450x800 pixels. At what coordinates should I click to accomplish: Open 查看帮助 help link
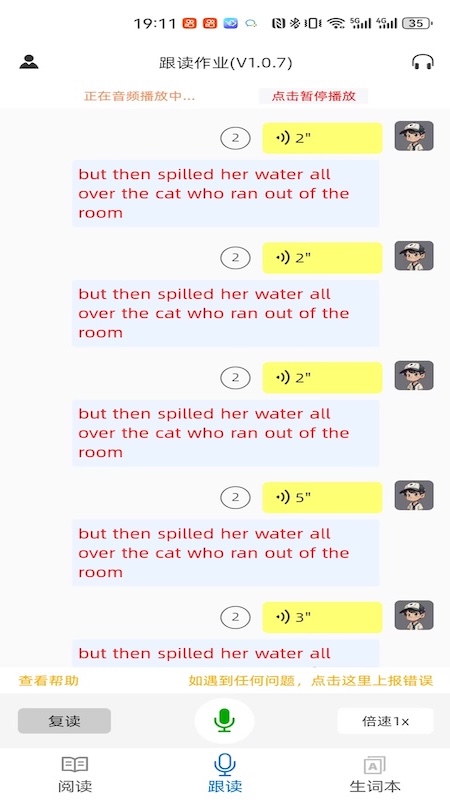click(49, 681)
